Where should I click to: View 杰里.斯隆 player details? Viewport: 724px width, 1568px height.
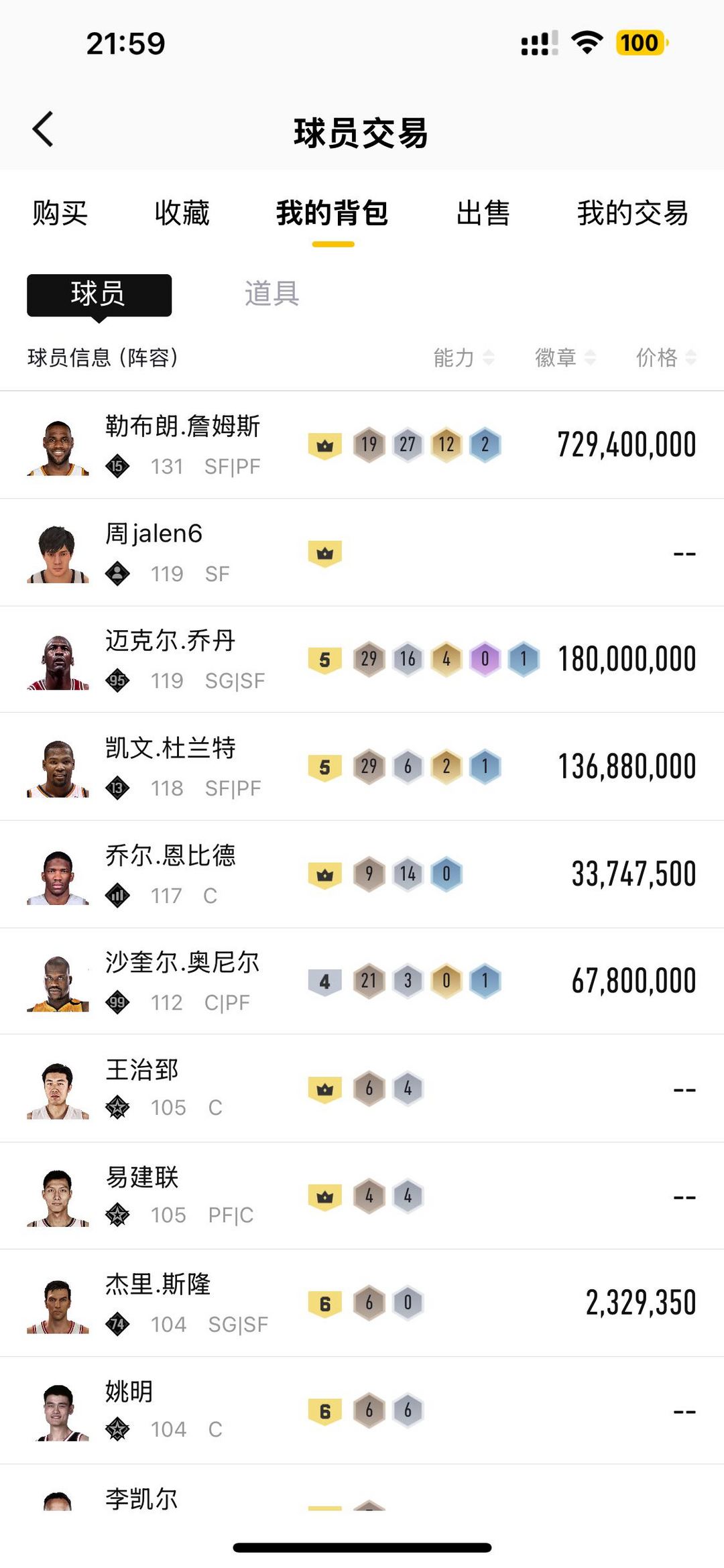pos(362,1303)
